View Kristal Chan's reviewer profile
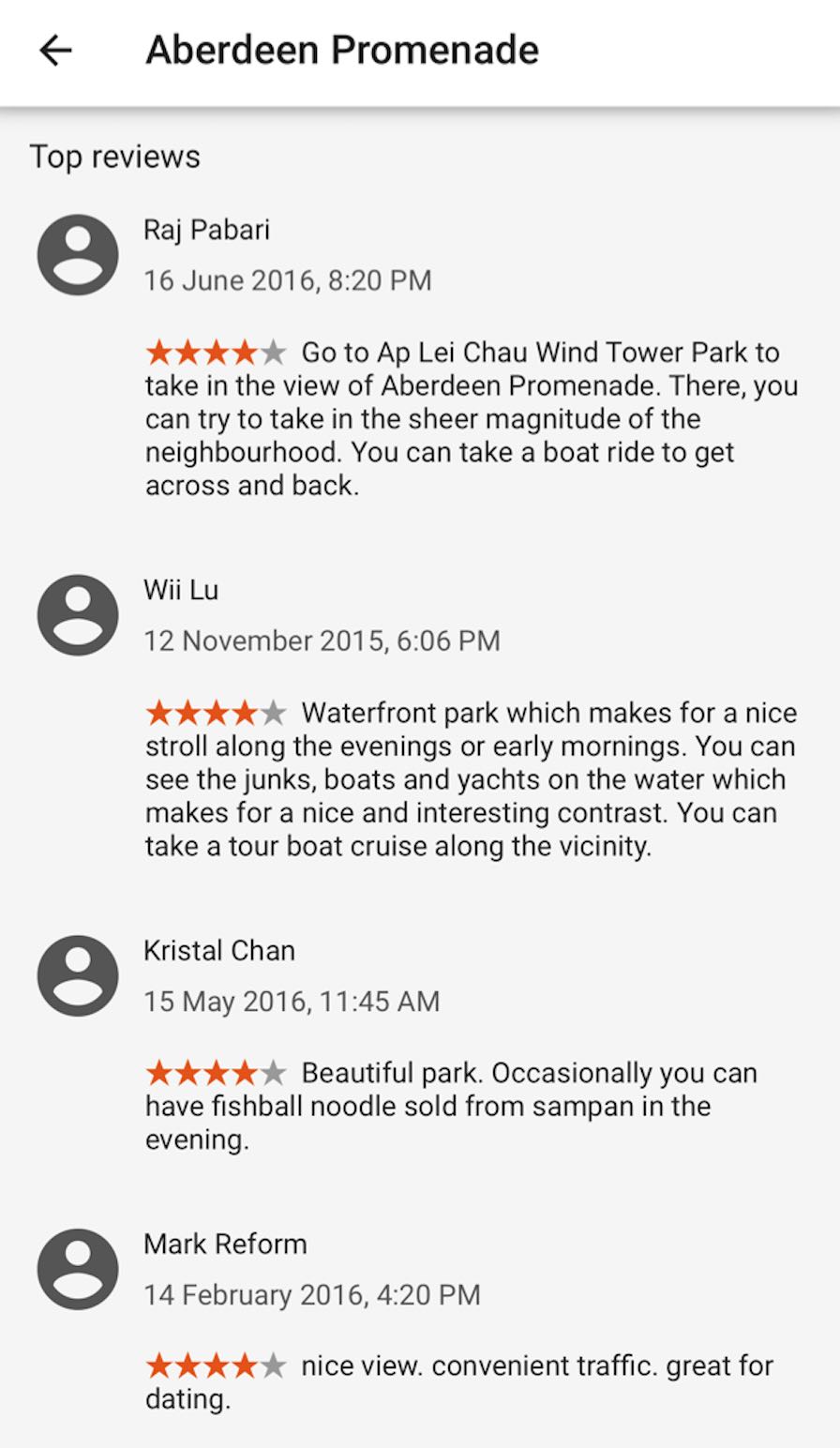The image size is (840, 1448). [78, 975]
